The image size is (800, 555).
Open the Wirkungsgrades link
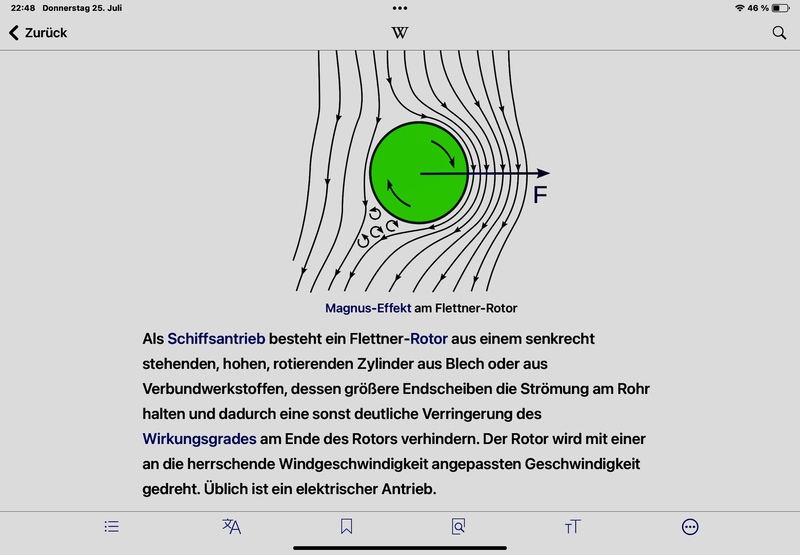pos(199,439)
